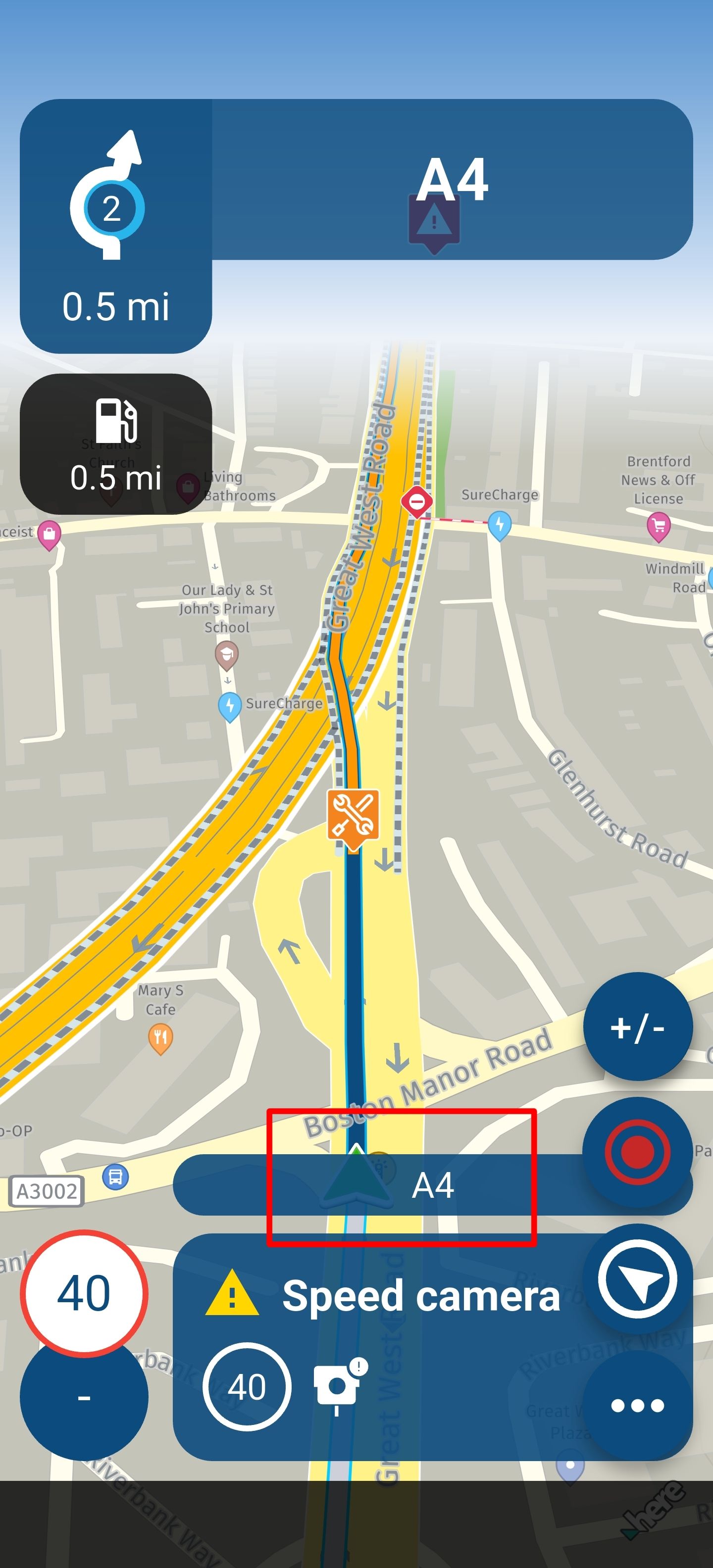Screen dimensions: 713x1568
Task: Tap the current speed dash button
Action: 84,1398
